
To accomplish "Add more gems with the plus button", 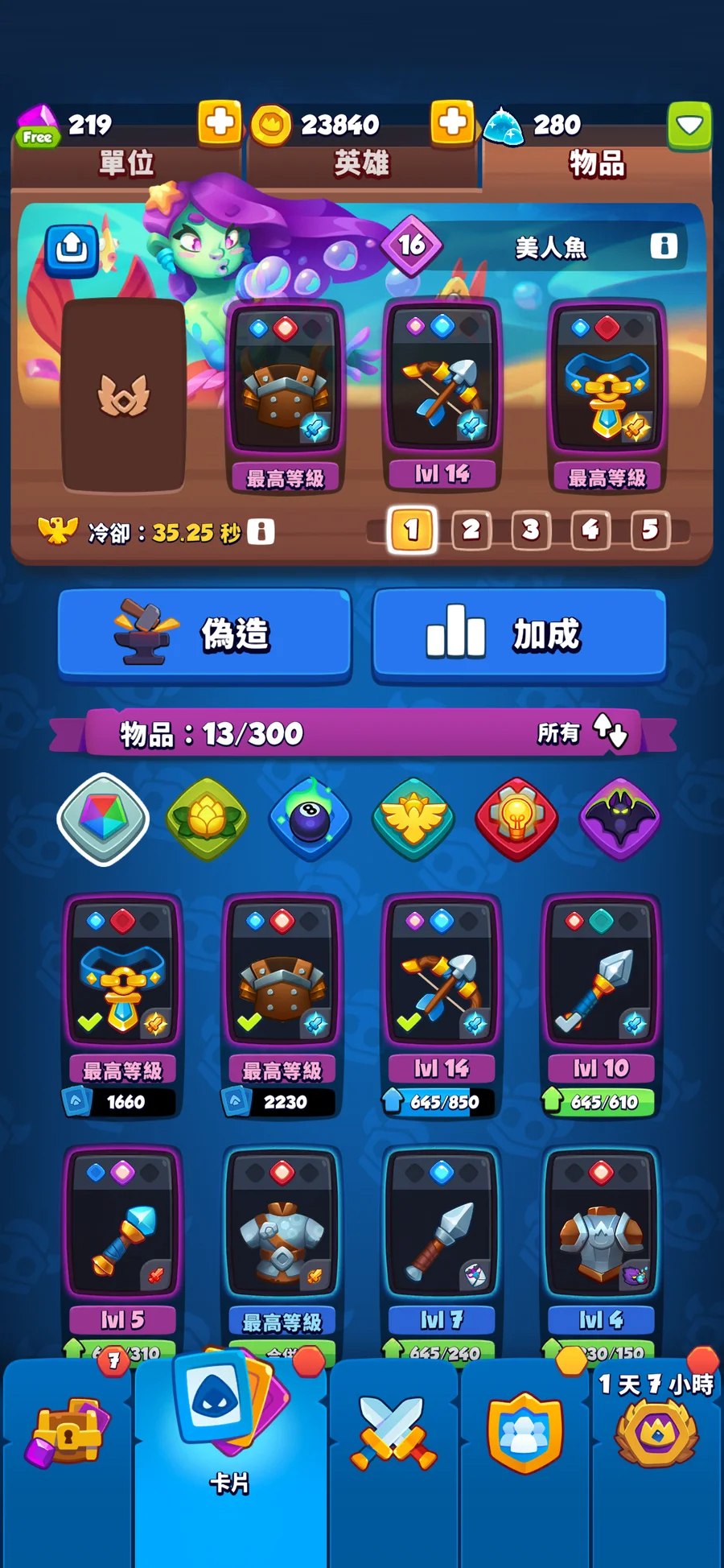I will pyautogui.click(x=220, y=123).
